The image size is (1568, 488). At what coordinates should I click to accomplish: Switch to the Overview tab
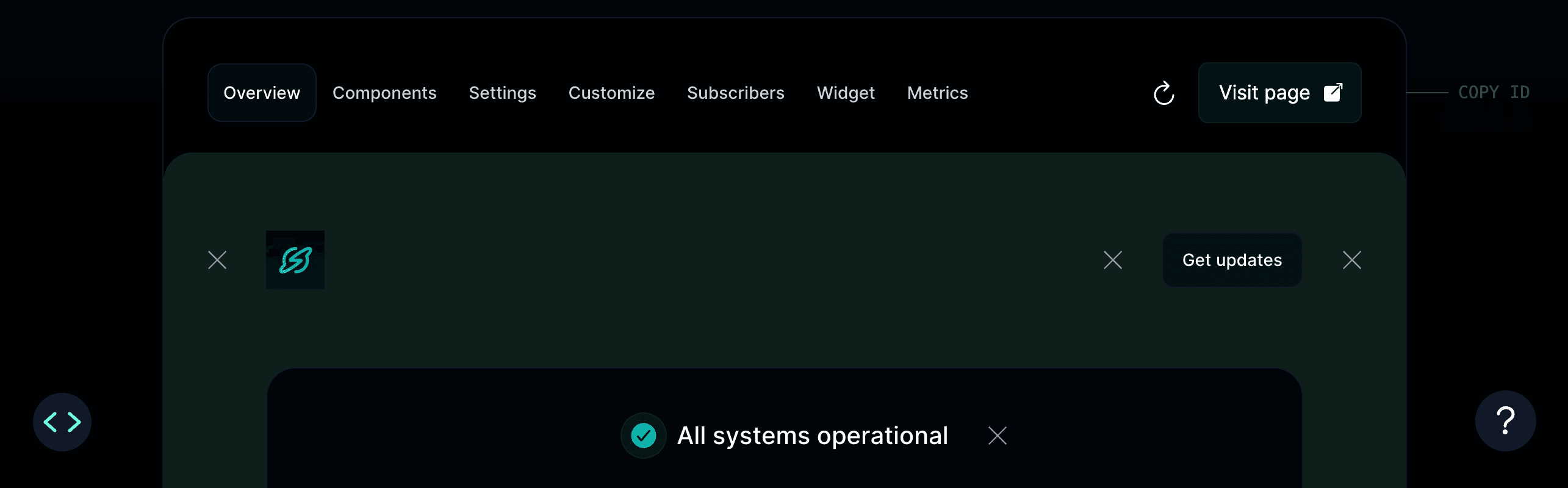(x=262, y=93)
